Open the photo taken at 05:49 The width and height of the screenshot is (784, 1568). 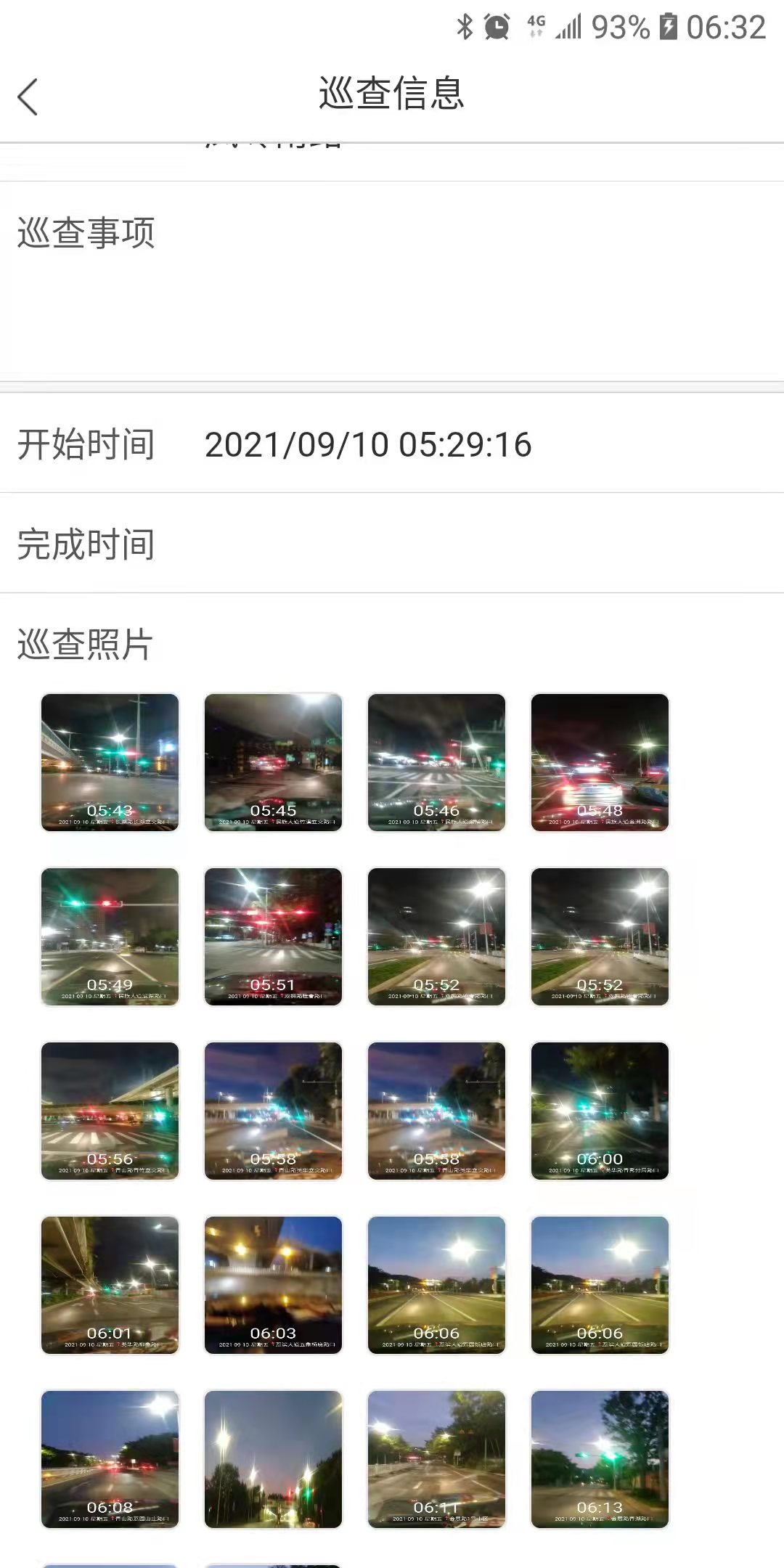(110, 936)
